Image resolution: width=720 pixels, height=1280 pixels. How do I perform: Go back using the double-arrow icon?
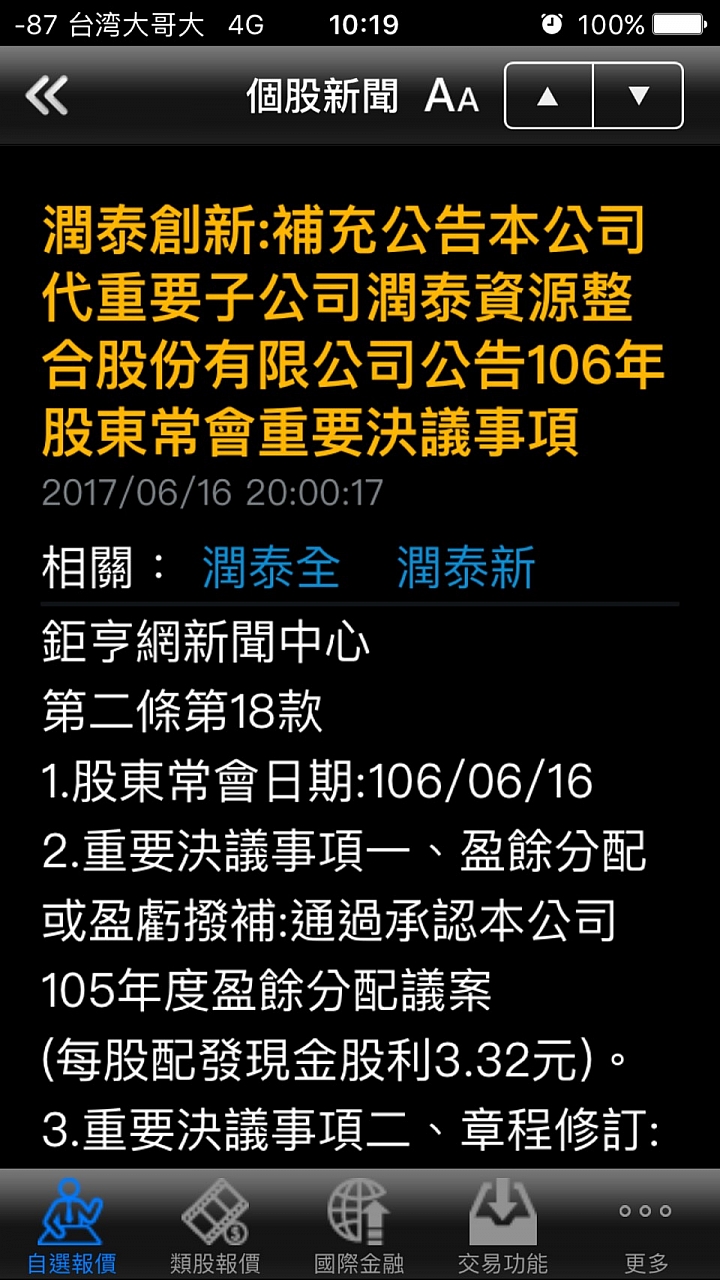47,96
